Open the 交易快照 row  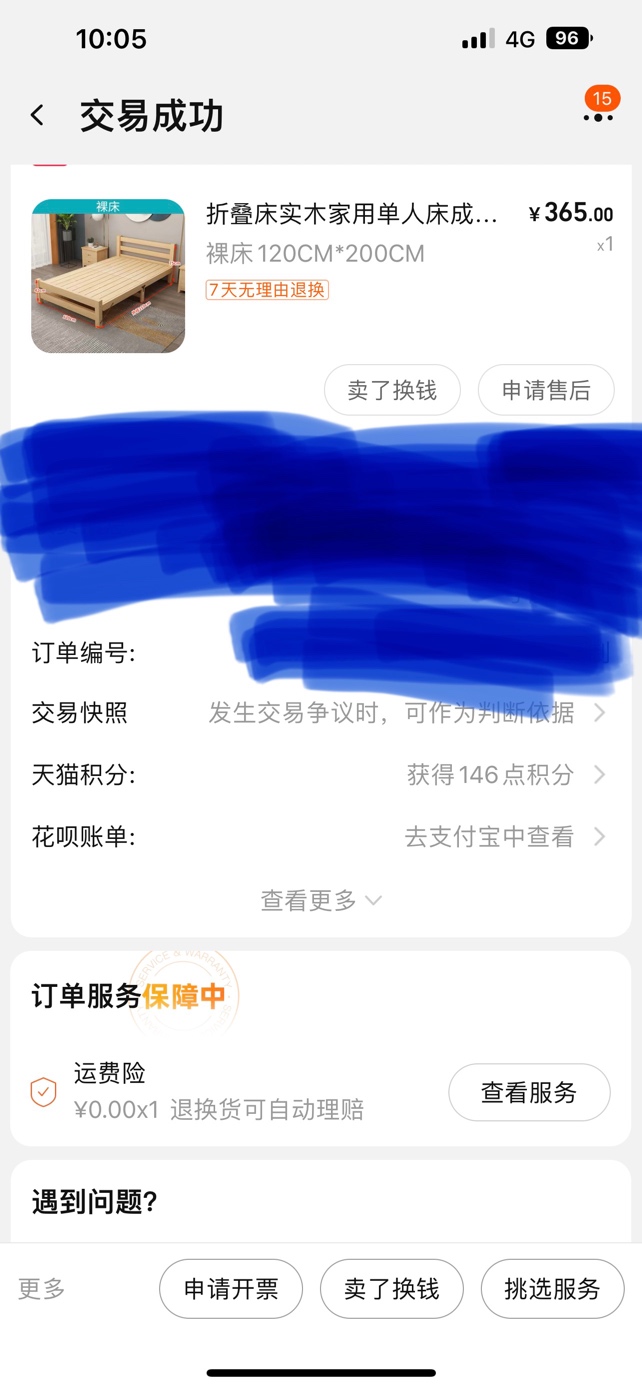tap(320, 713)
